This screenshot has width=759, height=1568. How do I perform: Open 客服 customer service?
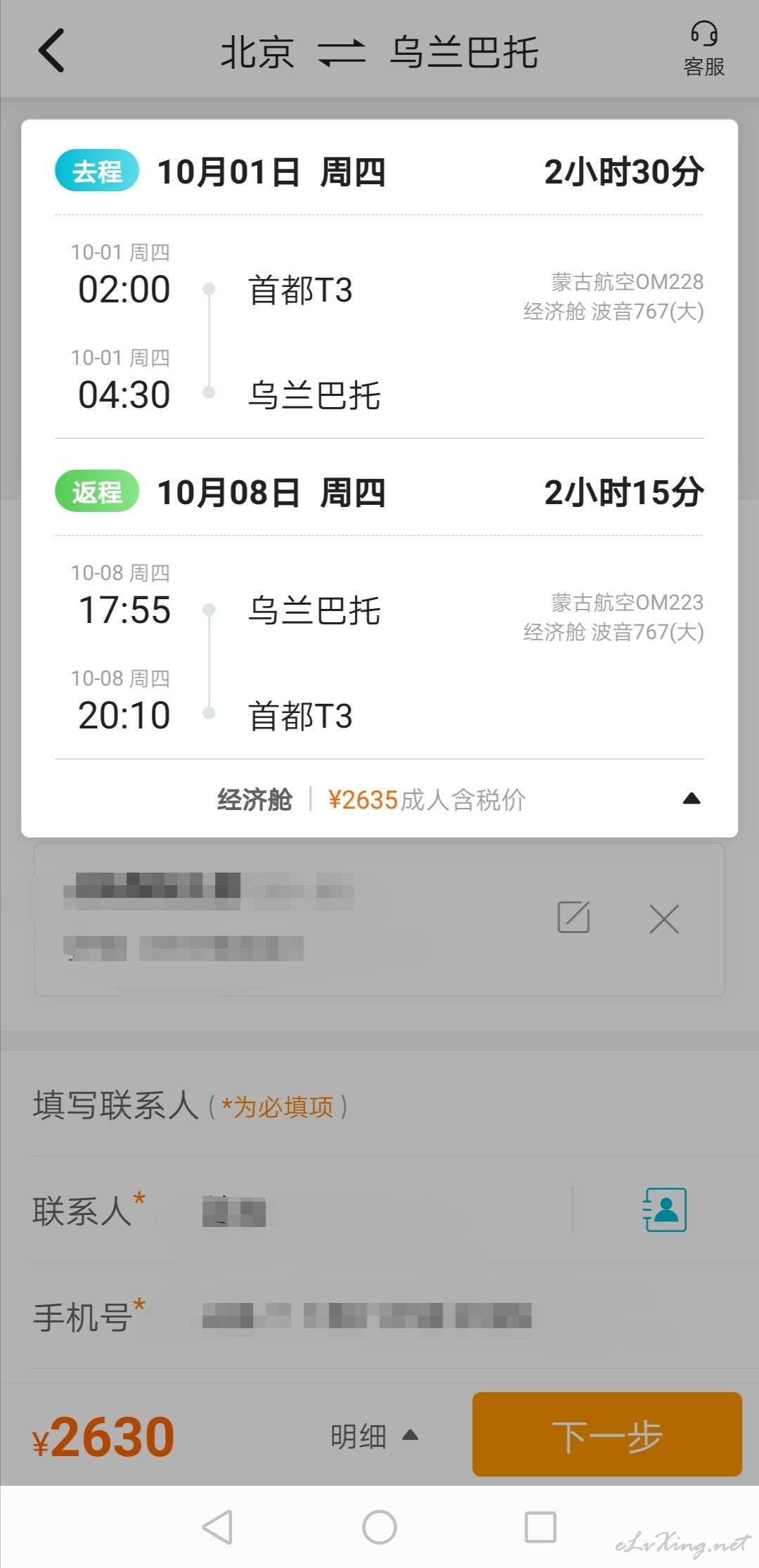coord(704,49)
